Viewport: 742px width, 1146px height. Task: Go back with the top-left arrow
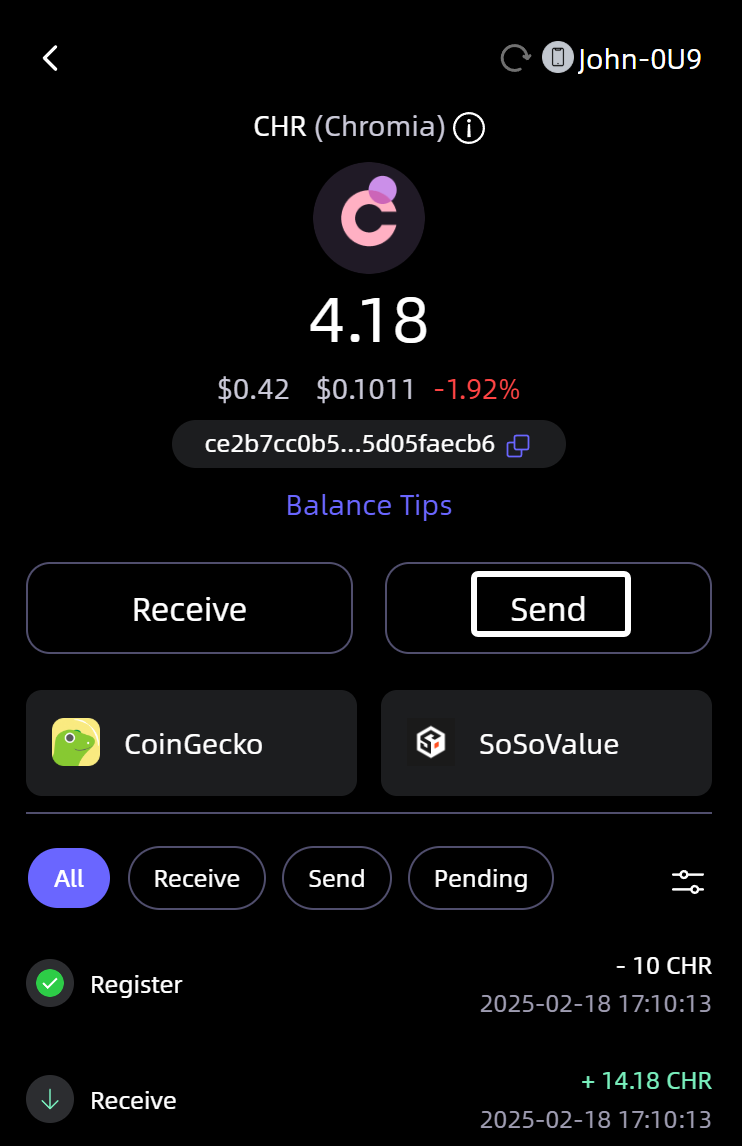[x=51, y=58]
